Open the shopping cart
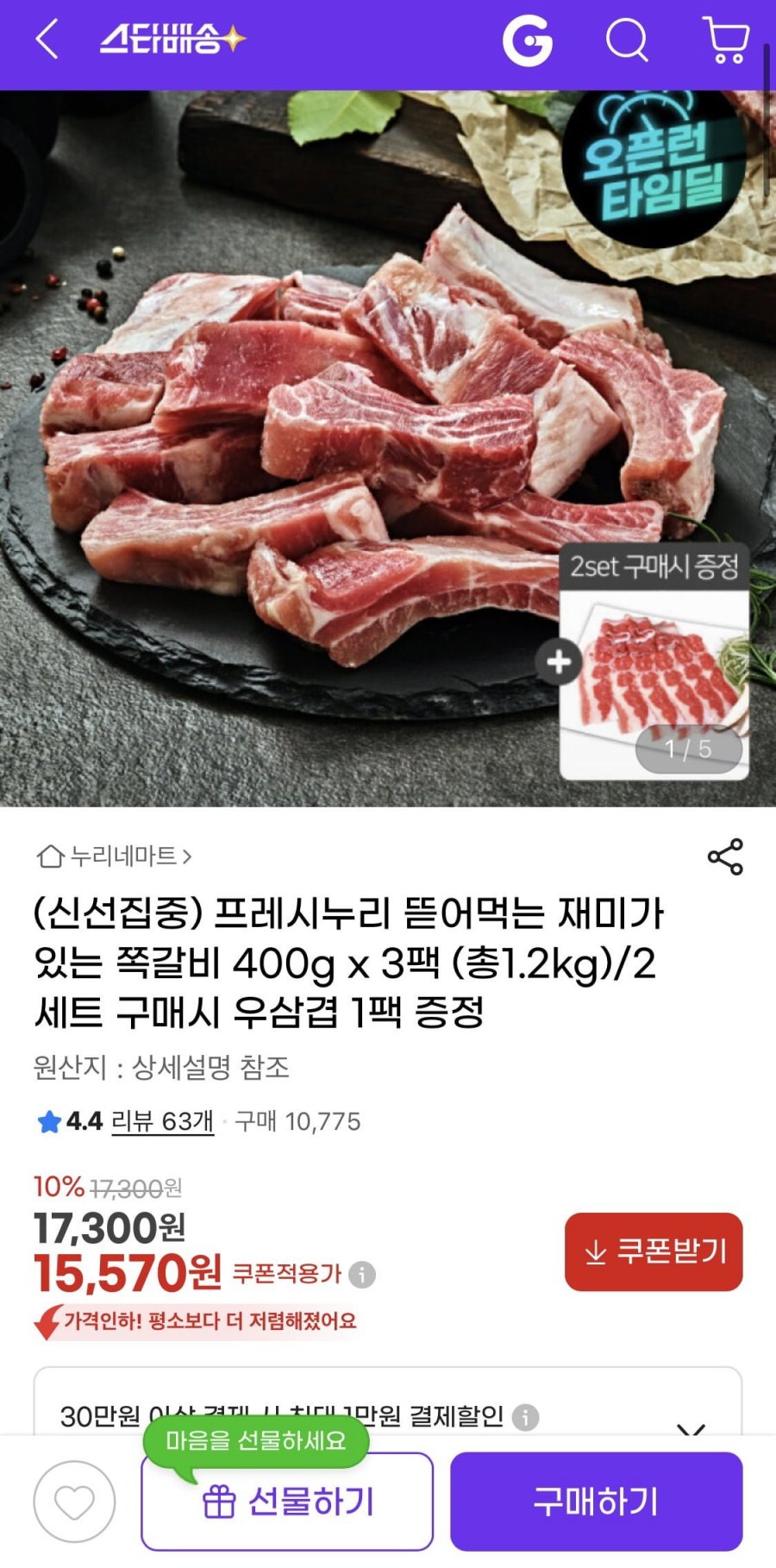776x1568 pixels. tap(725, 40)
